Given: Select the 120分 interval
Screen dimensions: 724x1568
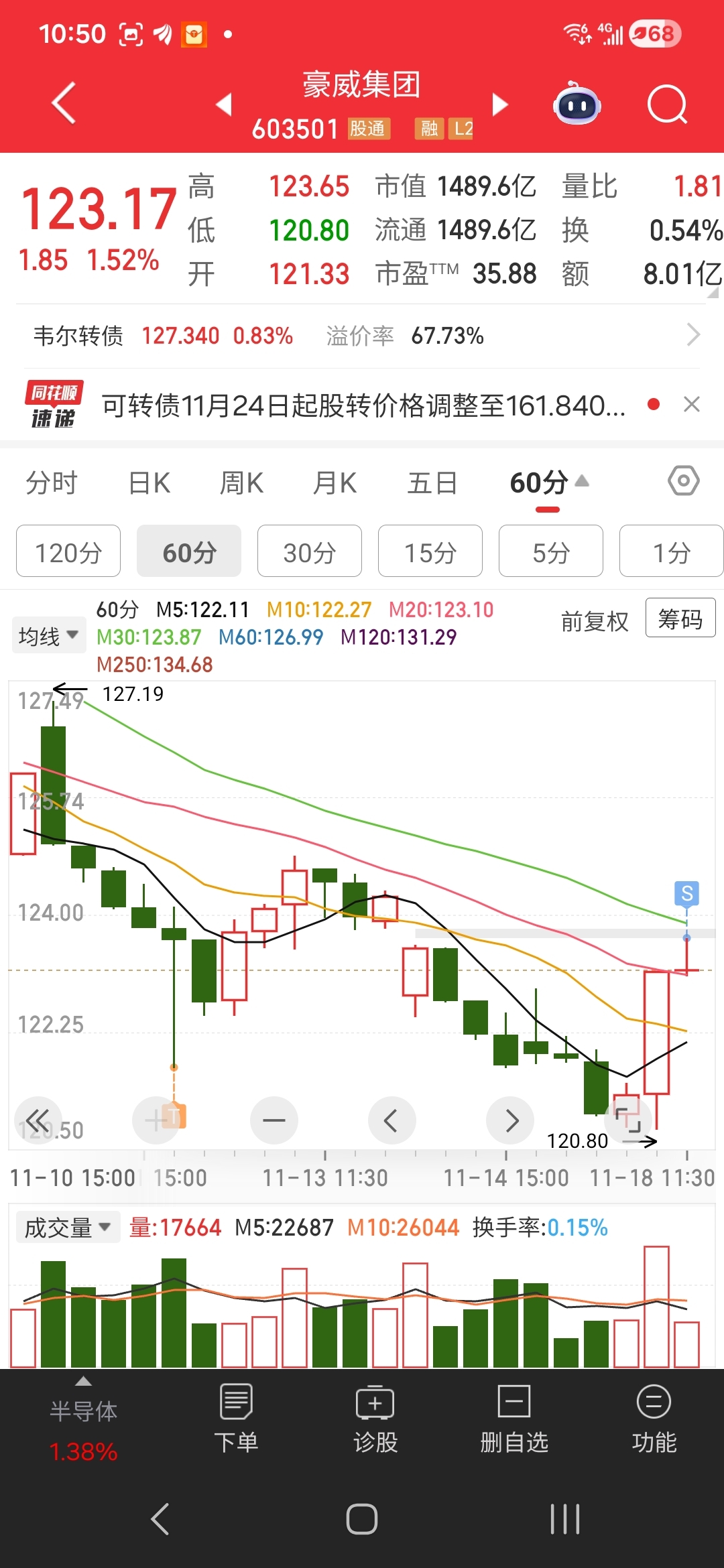Looking at the screenshot, I should [68, 551].
